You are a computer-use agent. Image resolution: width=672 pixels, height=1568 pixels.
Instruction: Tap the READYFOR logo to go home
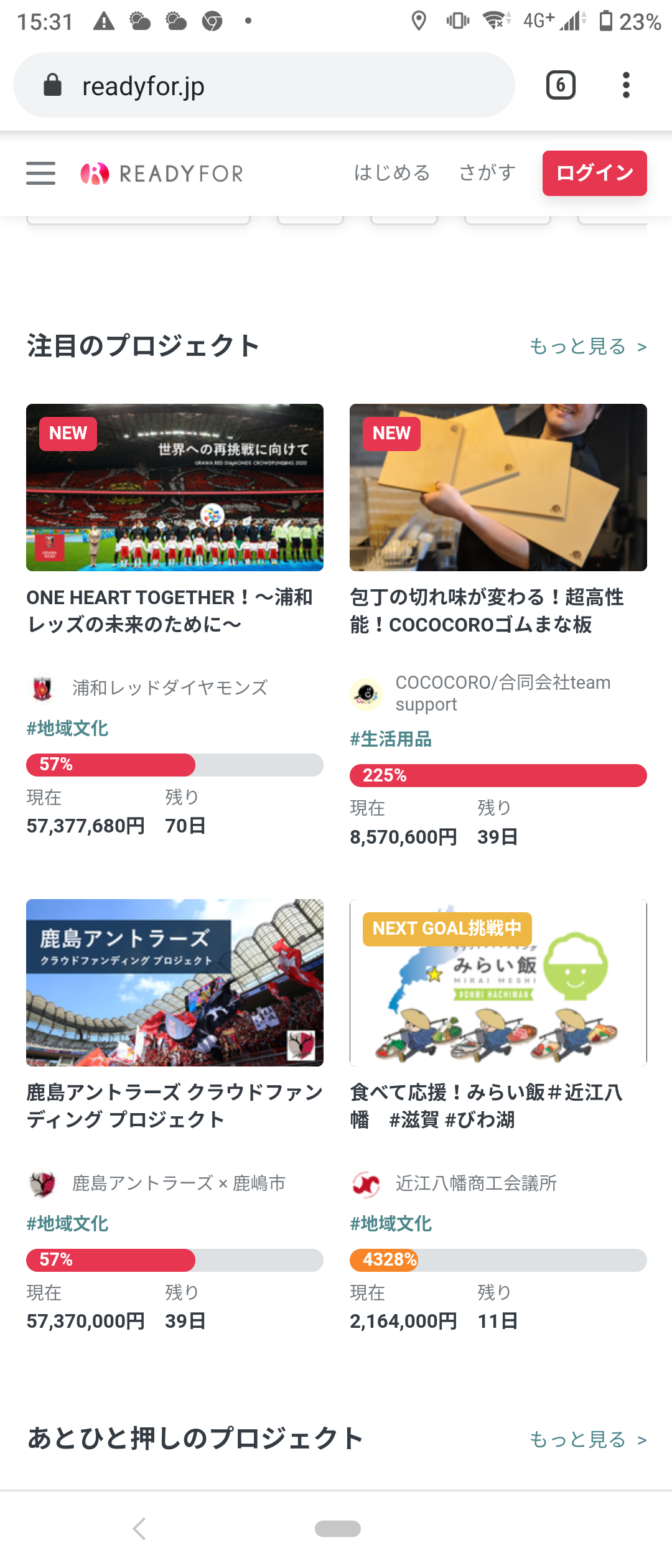click(x=162, y=174)
